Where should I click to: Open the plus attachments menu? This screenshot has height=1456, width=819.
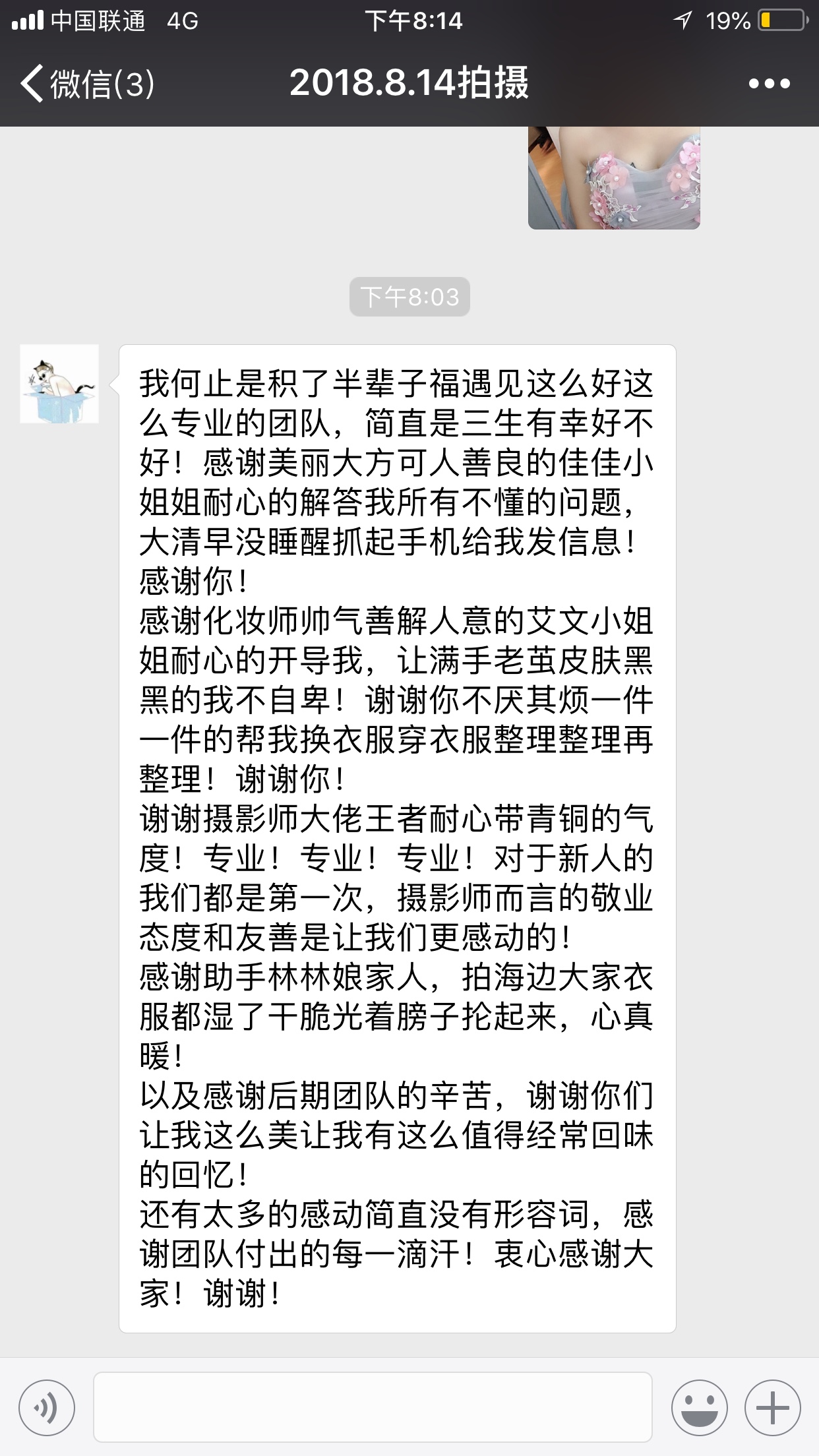(772, 1408)
